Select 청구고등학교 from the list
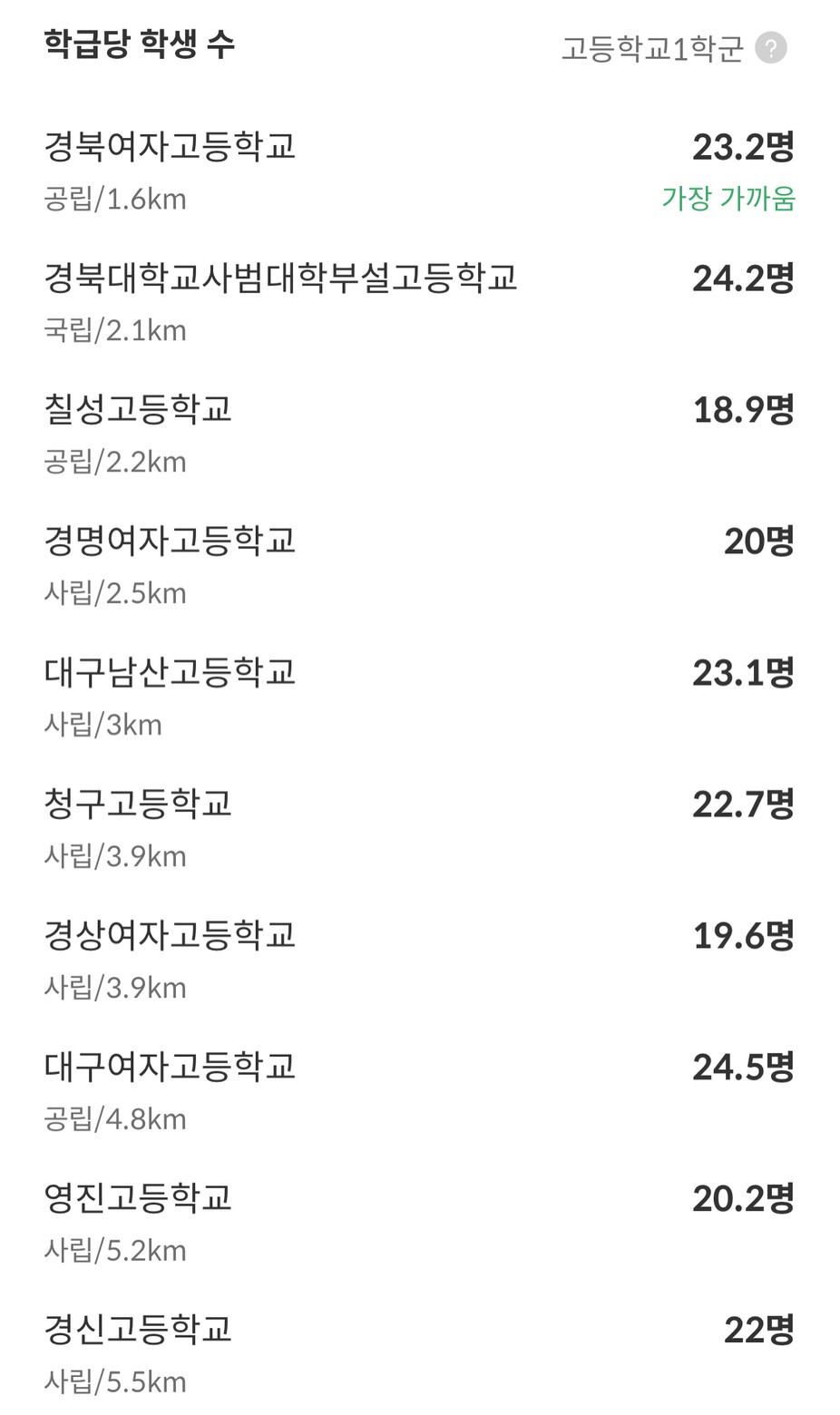Image resolution: width=840 pixels, height=1415 pixels. tap(420, 829)
